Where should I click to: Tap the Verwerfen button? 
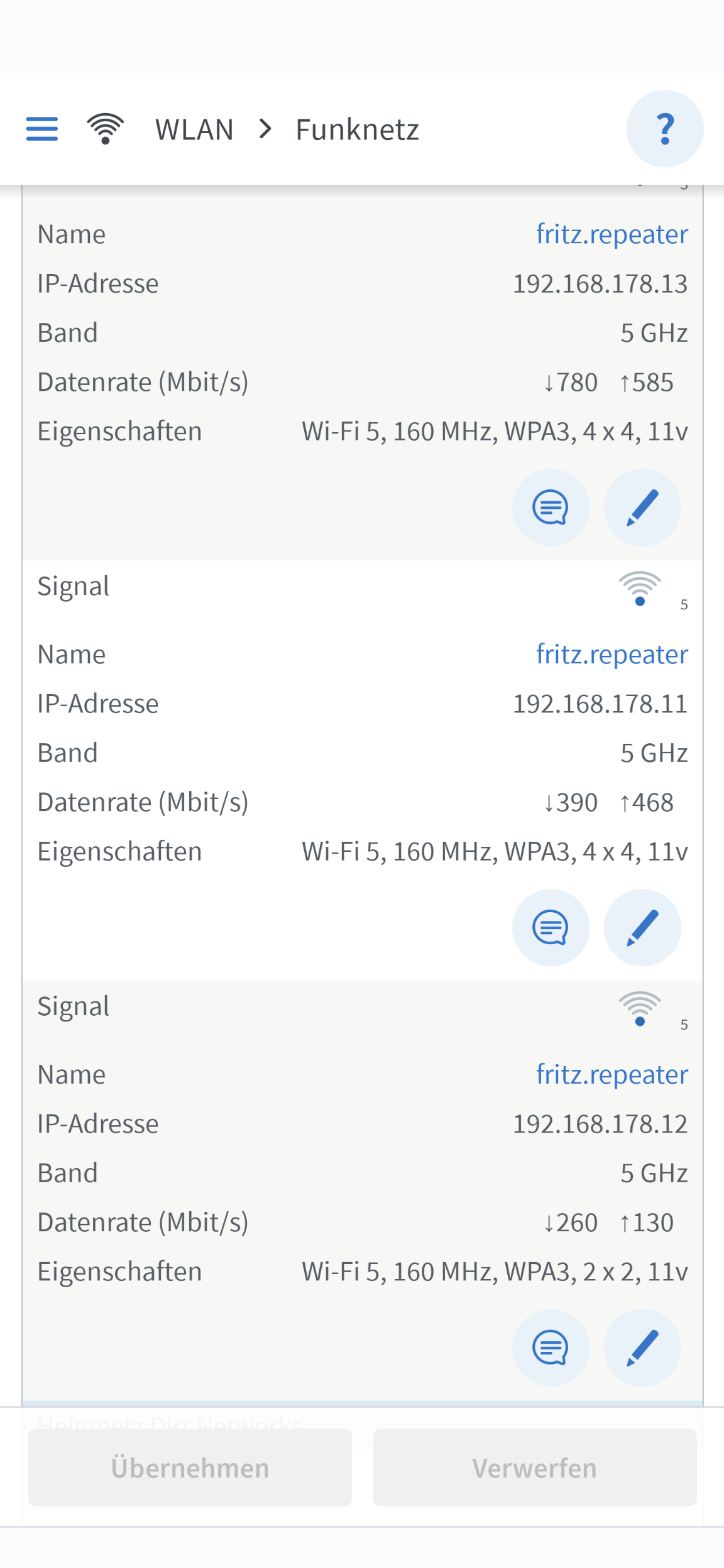coord(534,1468)
